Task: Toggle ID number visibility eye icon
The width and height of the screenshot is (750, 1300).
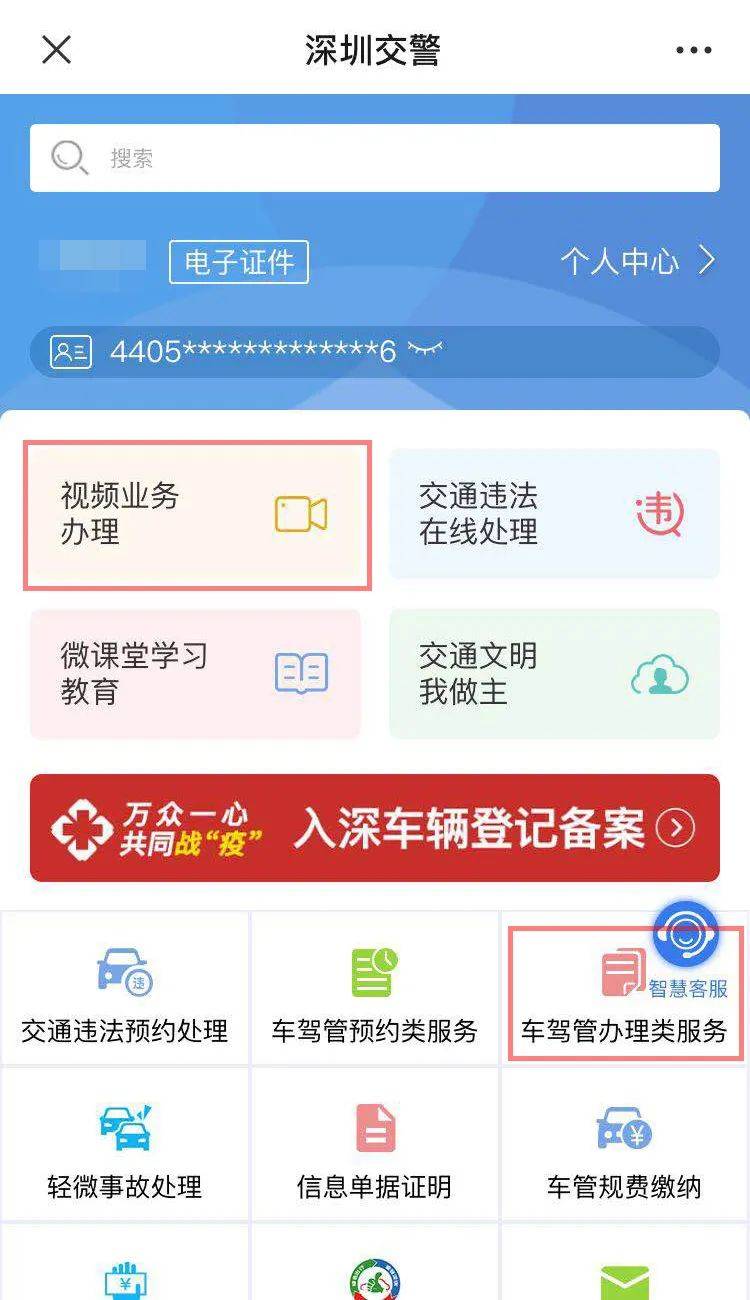Action: [x=425, y=351]
